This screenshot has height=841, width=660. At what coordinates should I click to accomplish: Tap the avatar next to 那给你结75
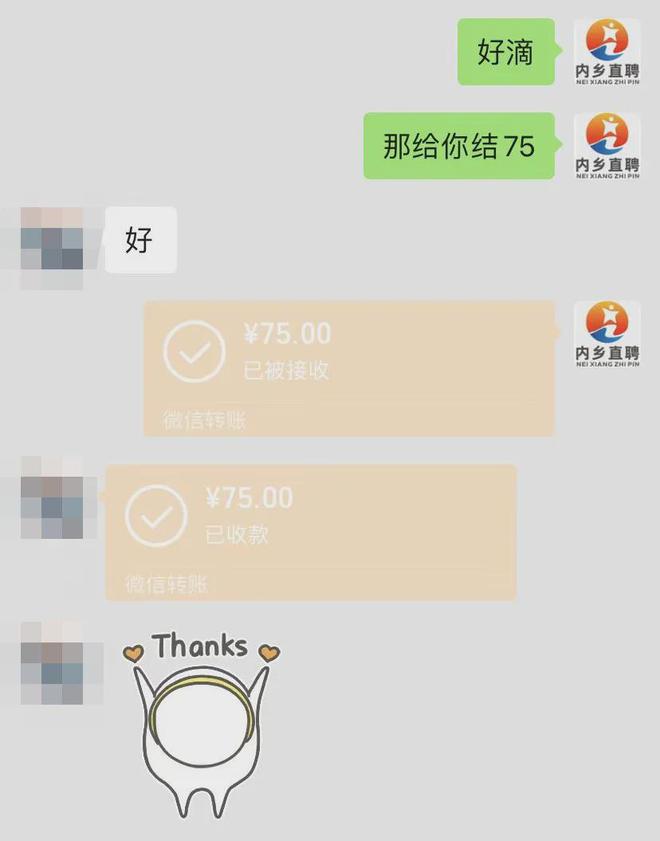tap(607, 146)
